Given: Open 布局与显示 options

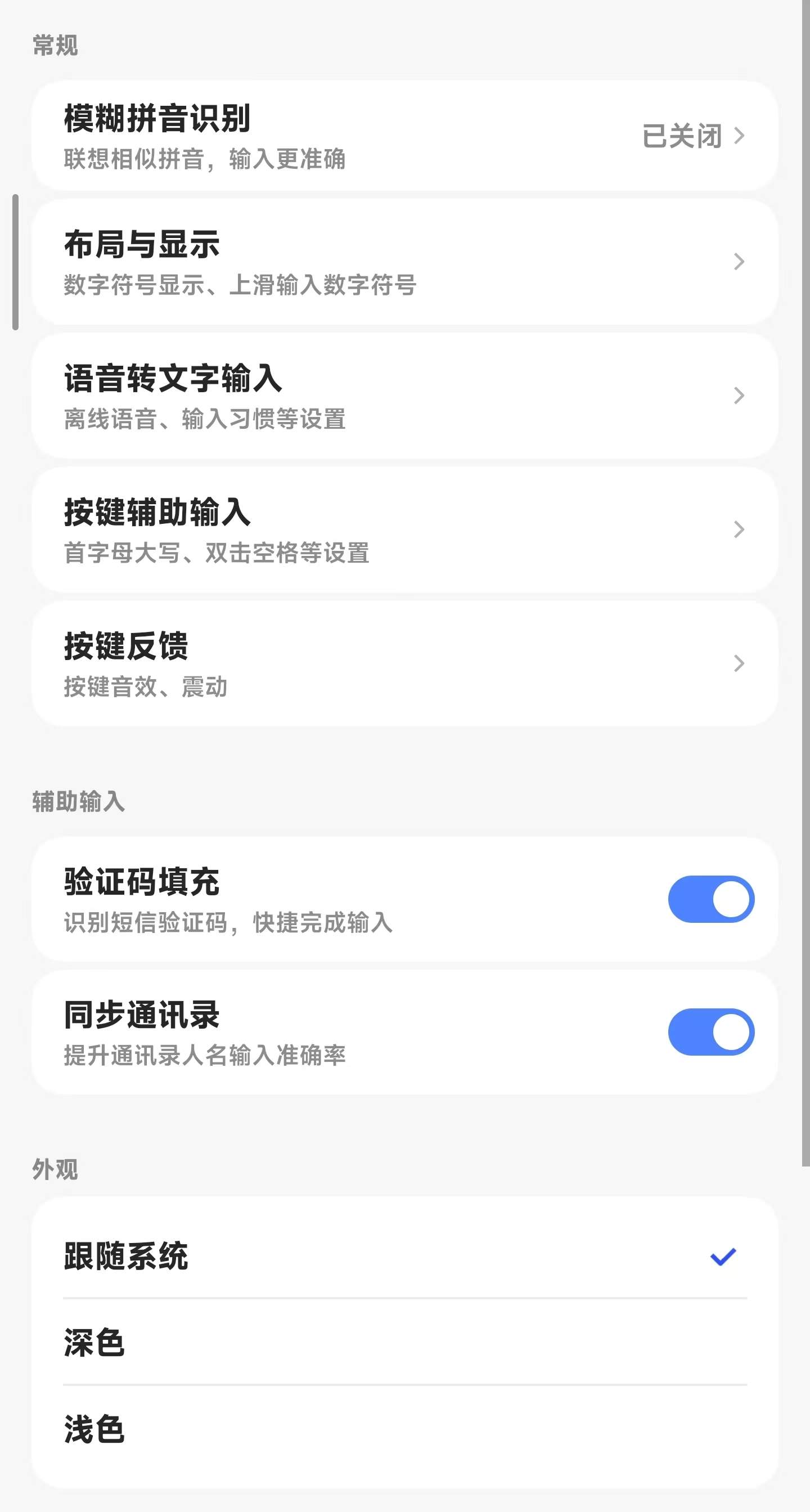Looking at the screenshot, I should pyautogui.click(x=404, y=262).
